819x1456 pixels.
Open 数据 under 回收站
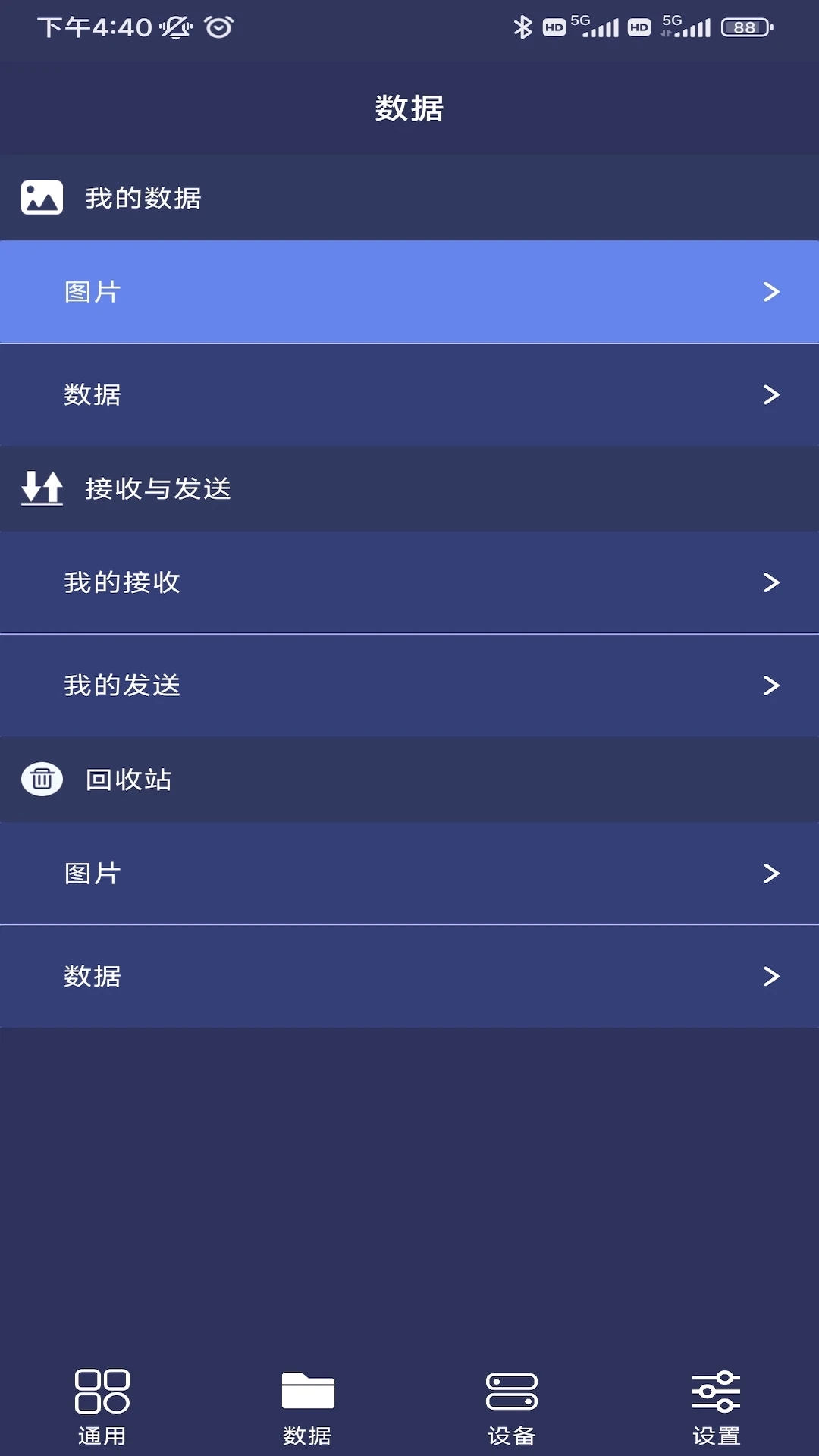click(409, 976)
